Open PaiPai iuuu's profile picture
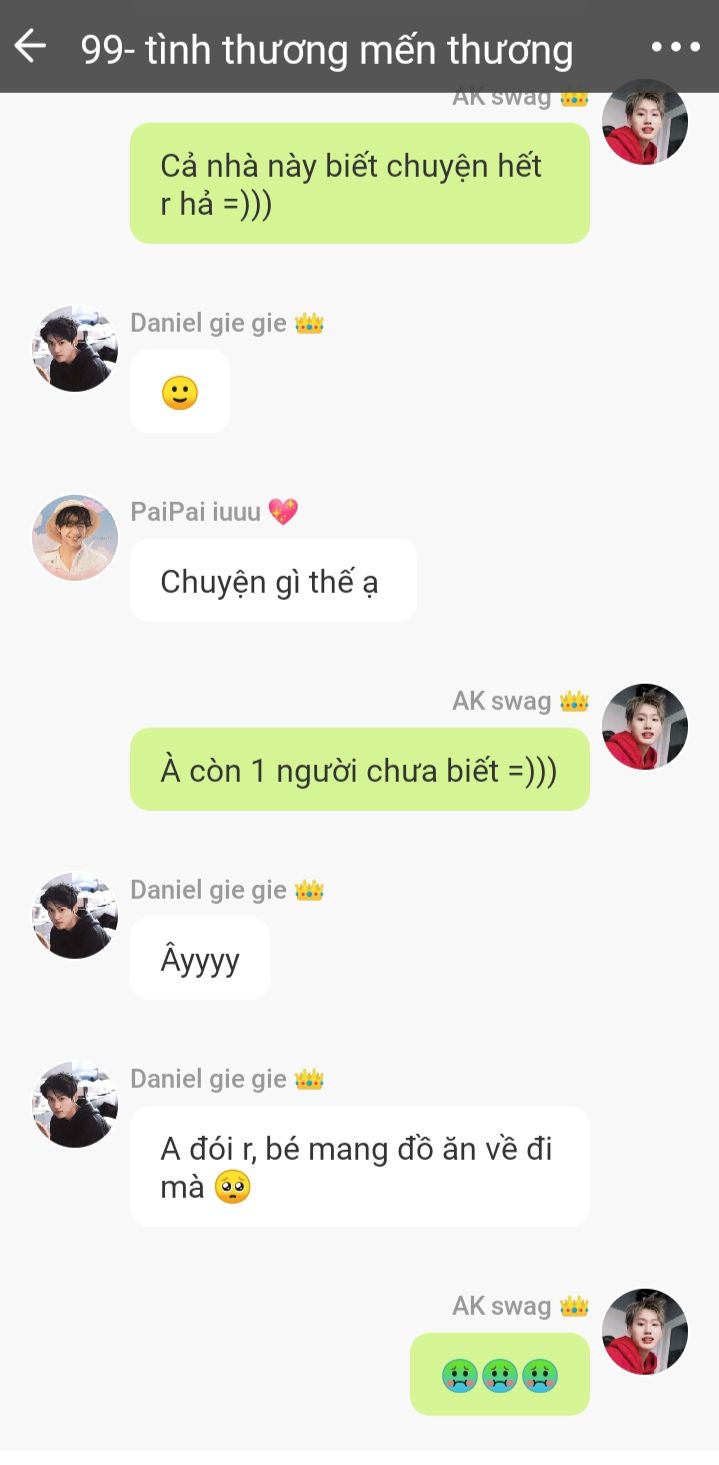The height and width of the screenshot is (1465, 719). point(75,538)
